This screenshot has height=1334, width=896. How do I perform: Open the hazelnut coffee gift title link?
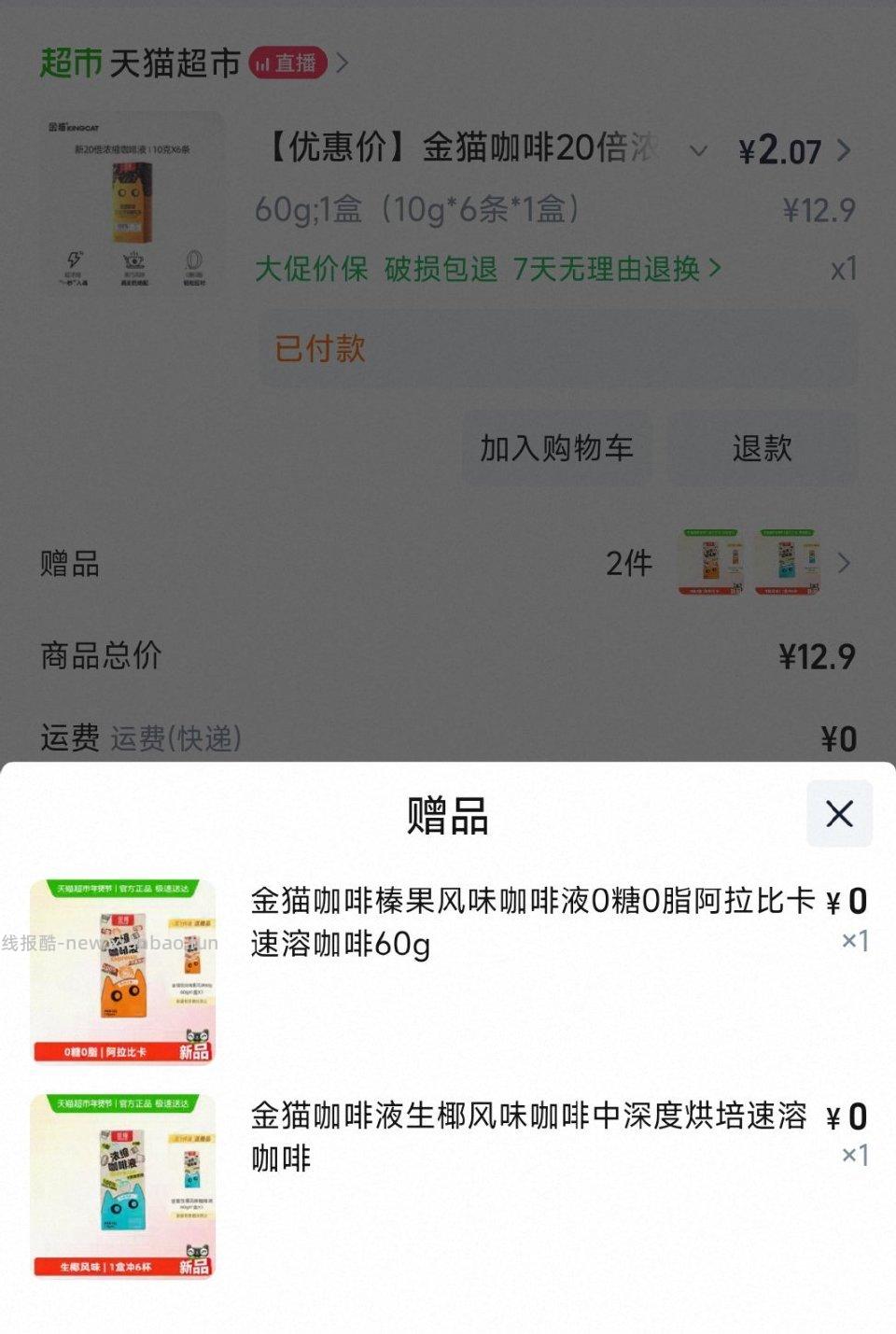pos(523,921)
